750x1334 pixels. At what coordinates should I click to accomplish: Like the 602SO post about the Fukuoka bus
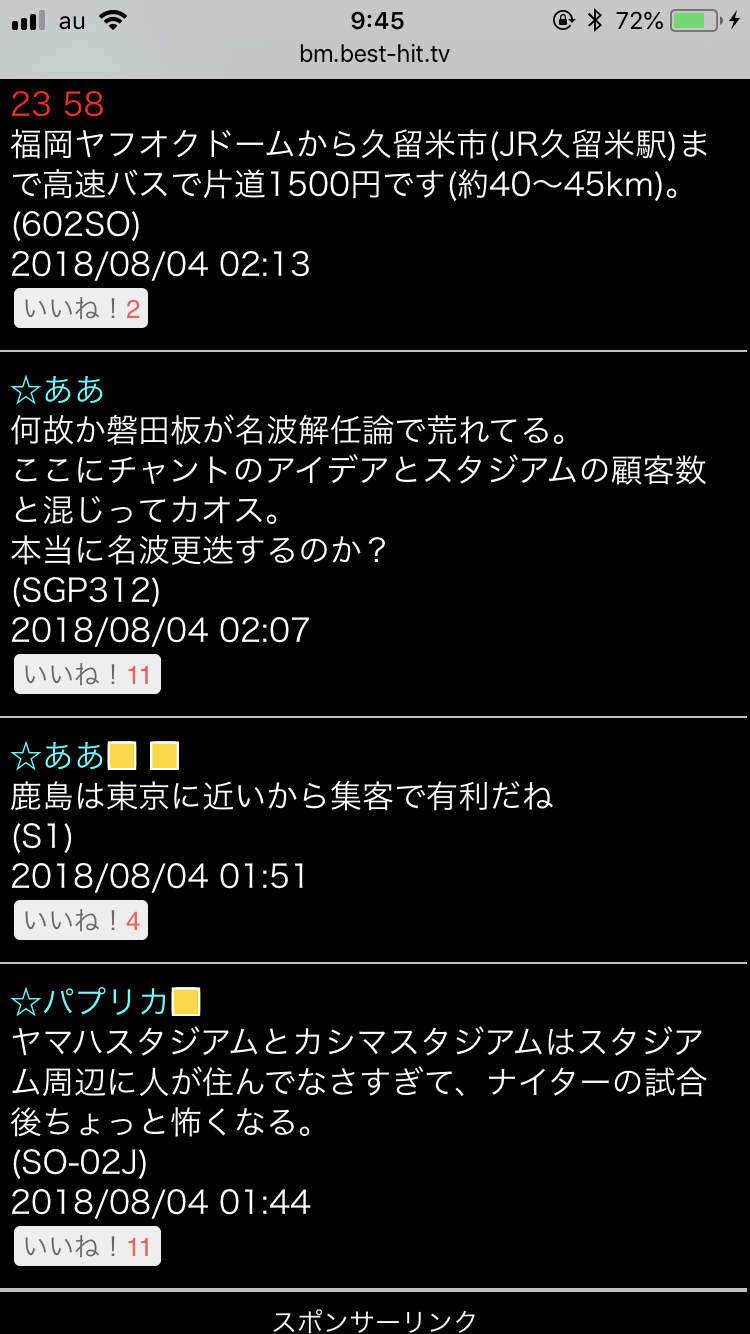[80, 309]
